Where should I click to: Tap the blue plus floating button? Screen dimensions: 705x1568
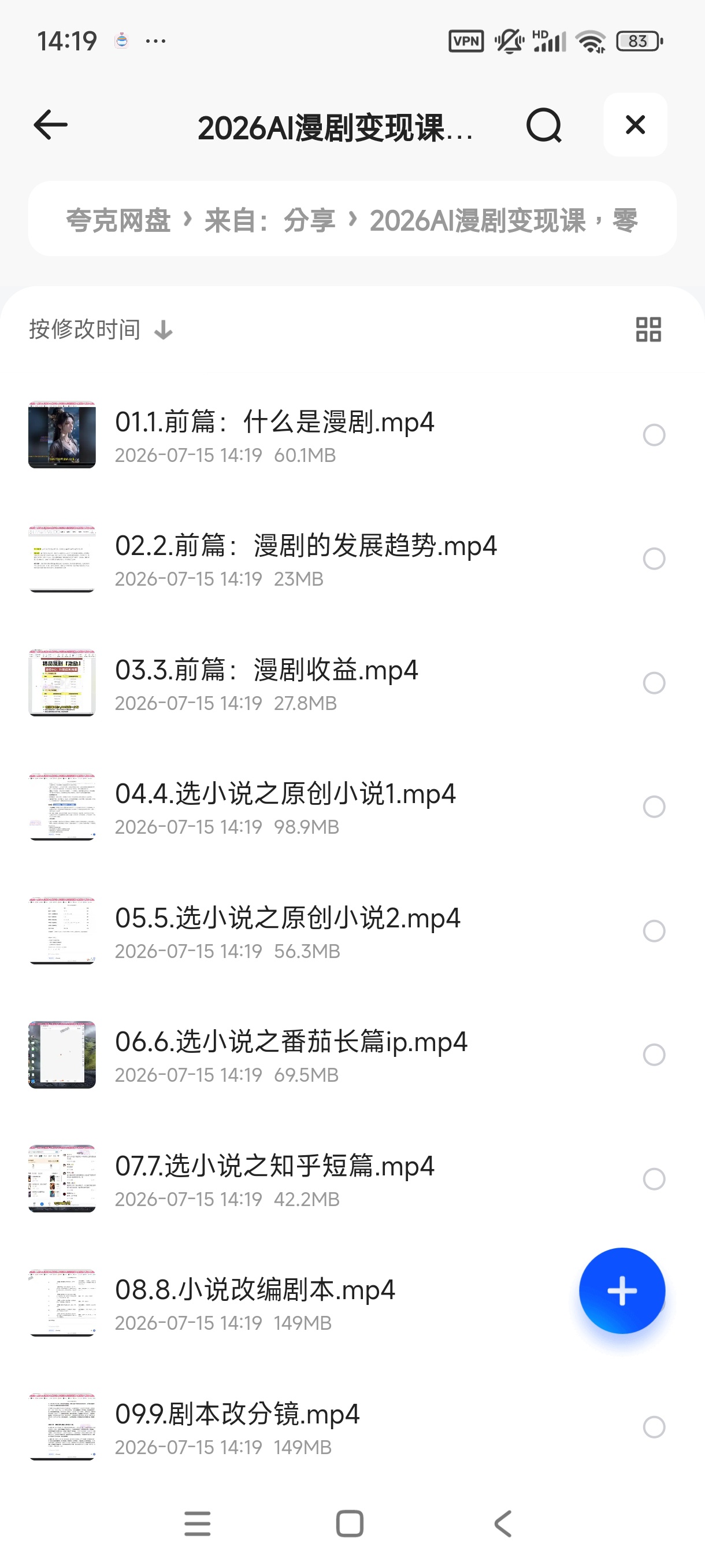(x=622, y=1290)
